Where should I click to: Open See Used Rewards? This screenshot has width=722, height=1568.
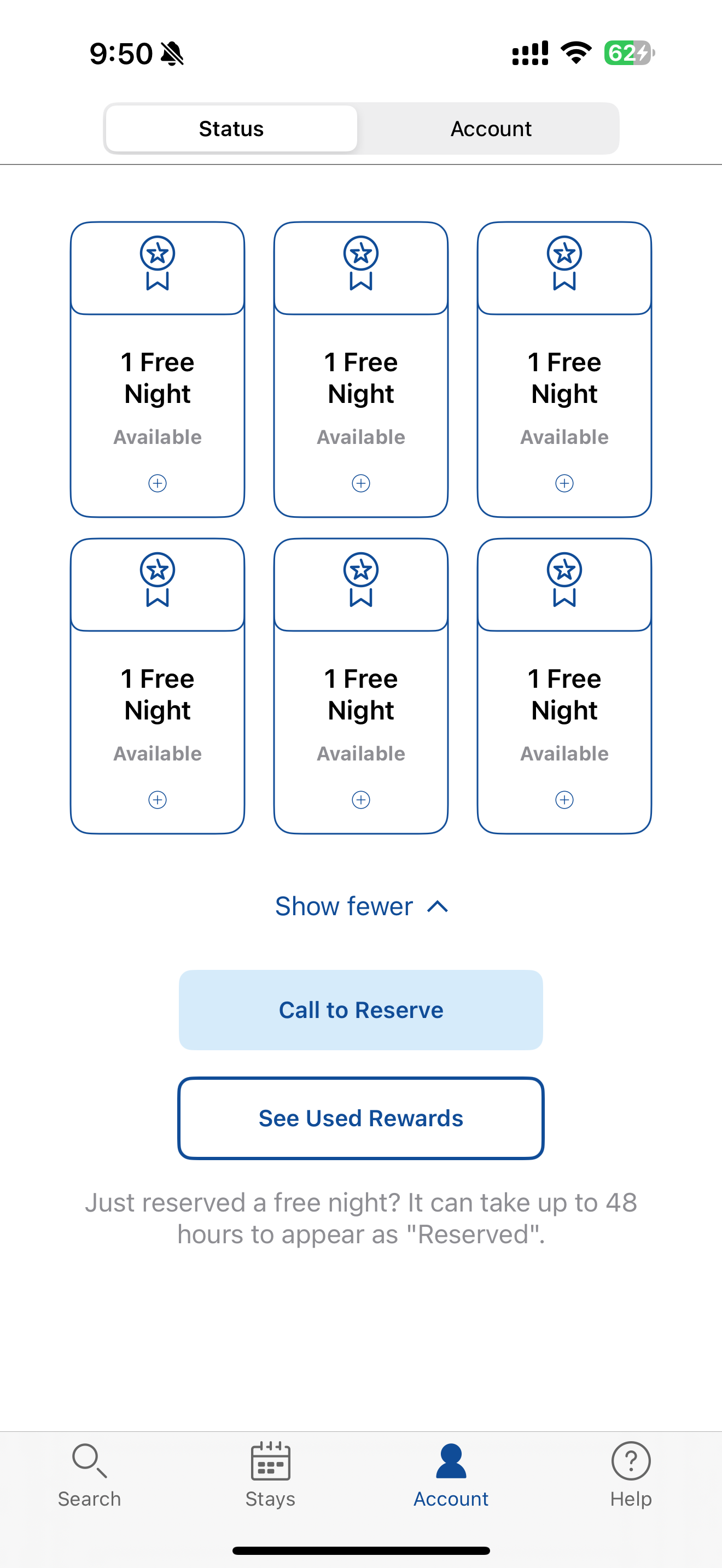[361, 1118]
